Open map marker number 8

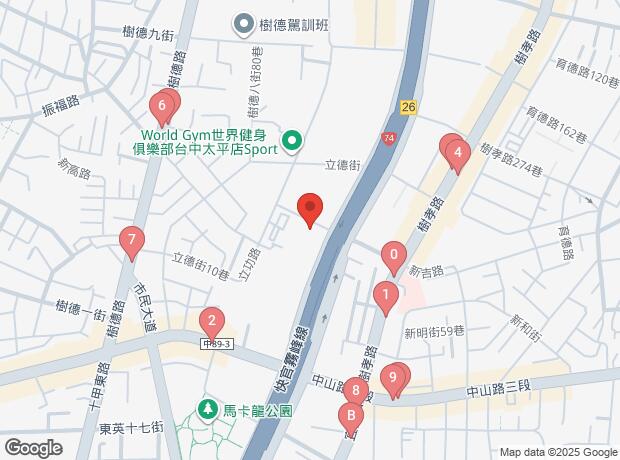(x=357, y=390)
